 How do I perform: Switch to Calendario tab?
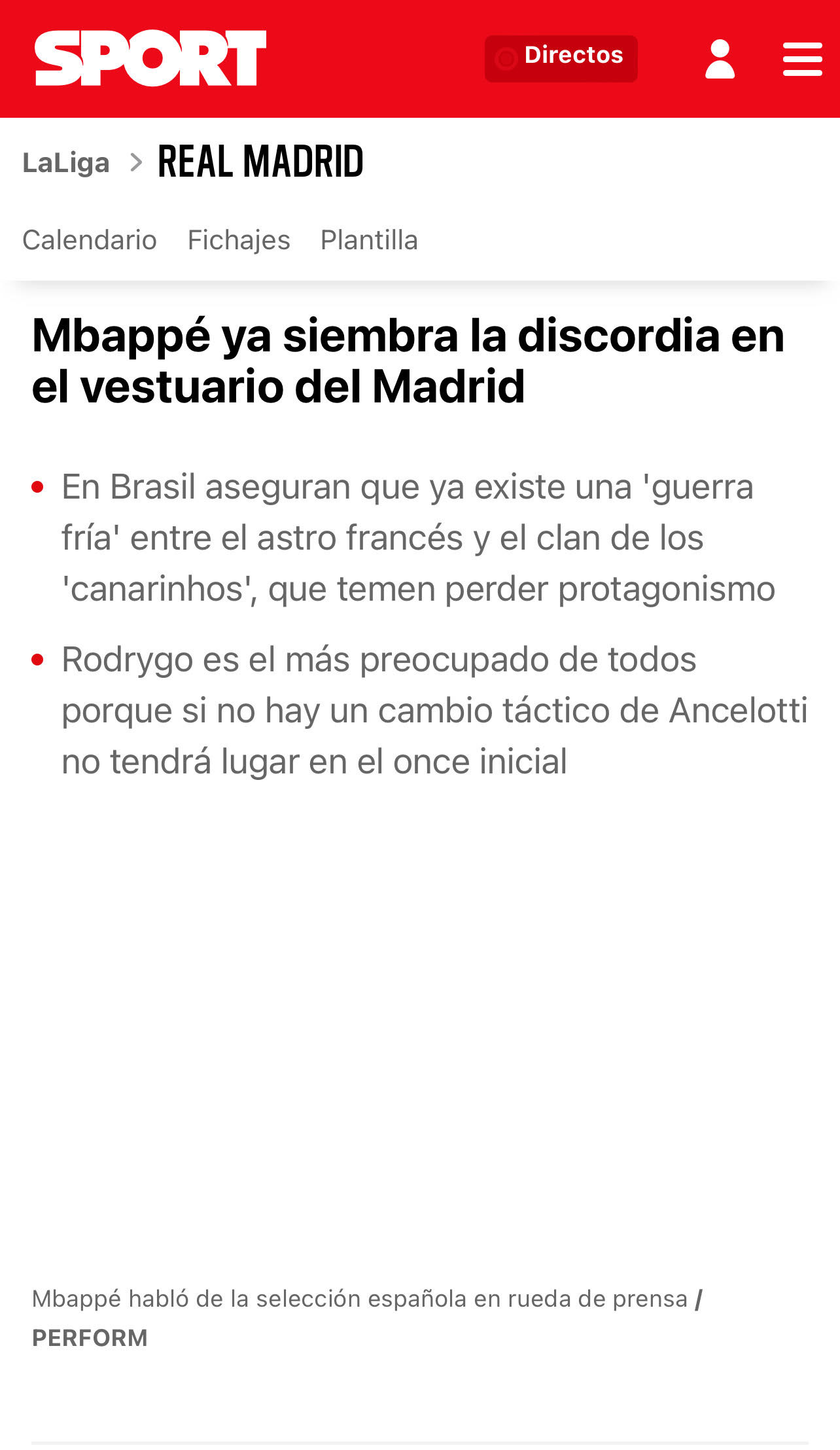[x=90, y=240]
